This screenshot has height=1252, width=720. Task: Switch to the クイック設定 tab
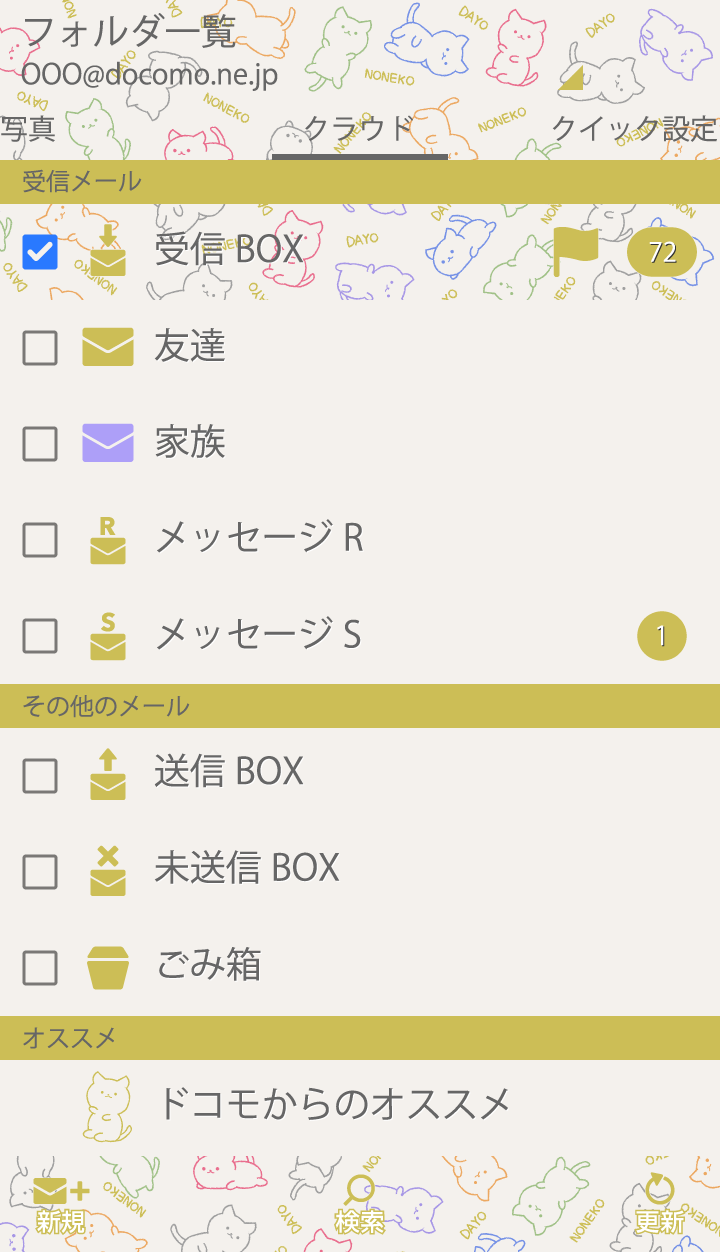[634, 130]
